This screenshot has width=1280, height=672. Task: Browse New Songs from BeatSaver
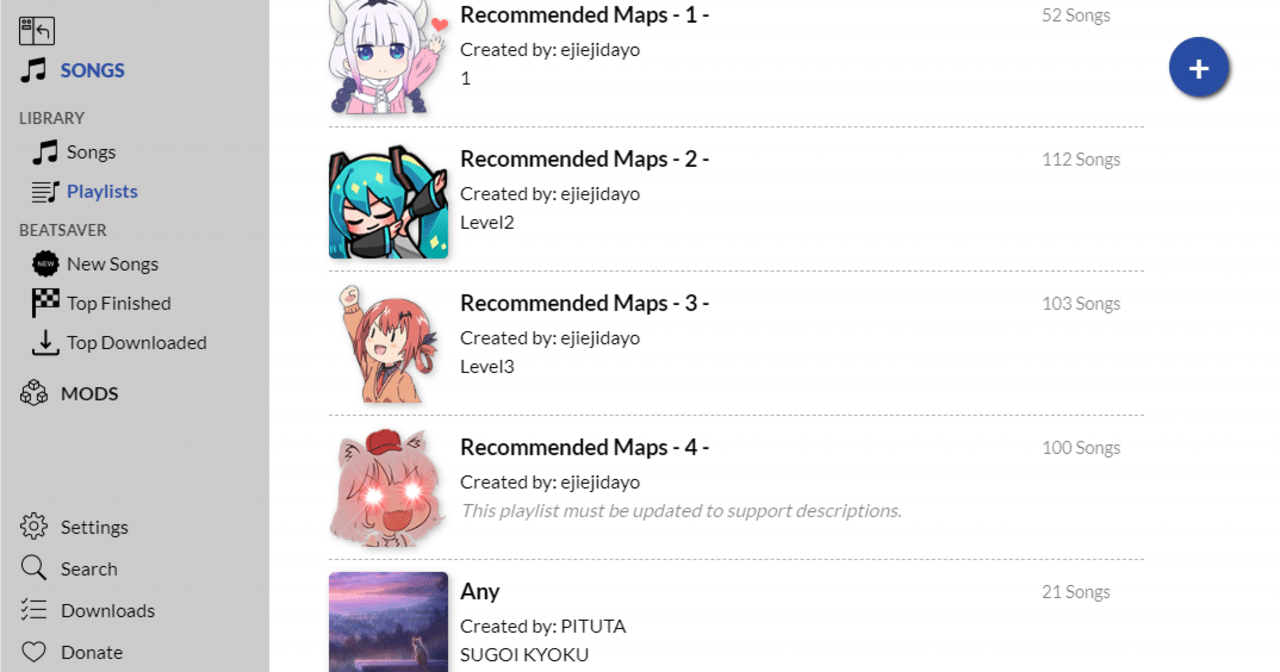112,264
